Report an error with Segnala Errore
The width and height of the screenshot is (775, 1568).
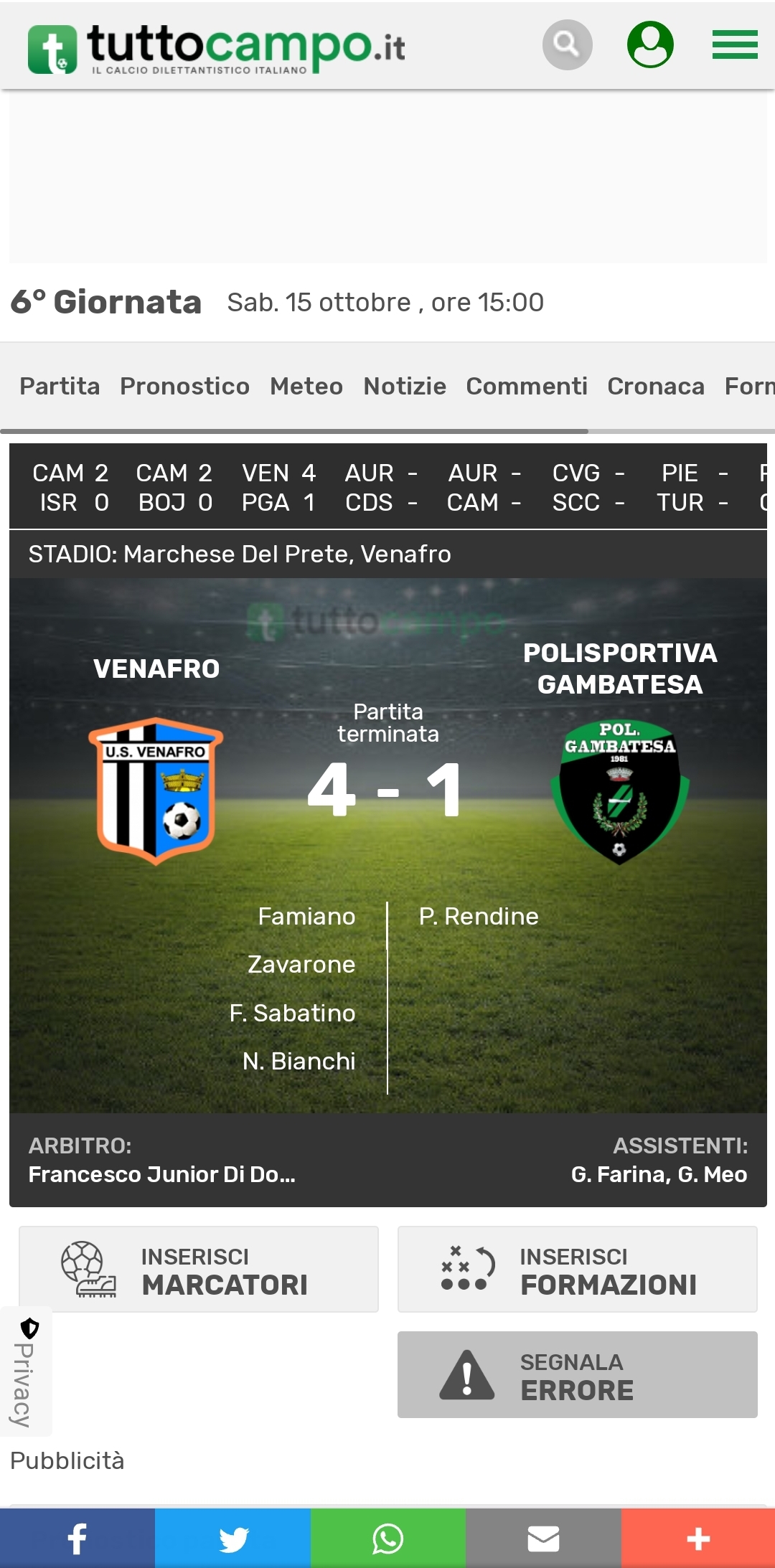pos(578,1374)
